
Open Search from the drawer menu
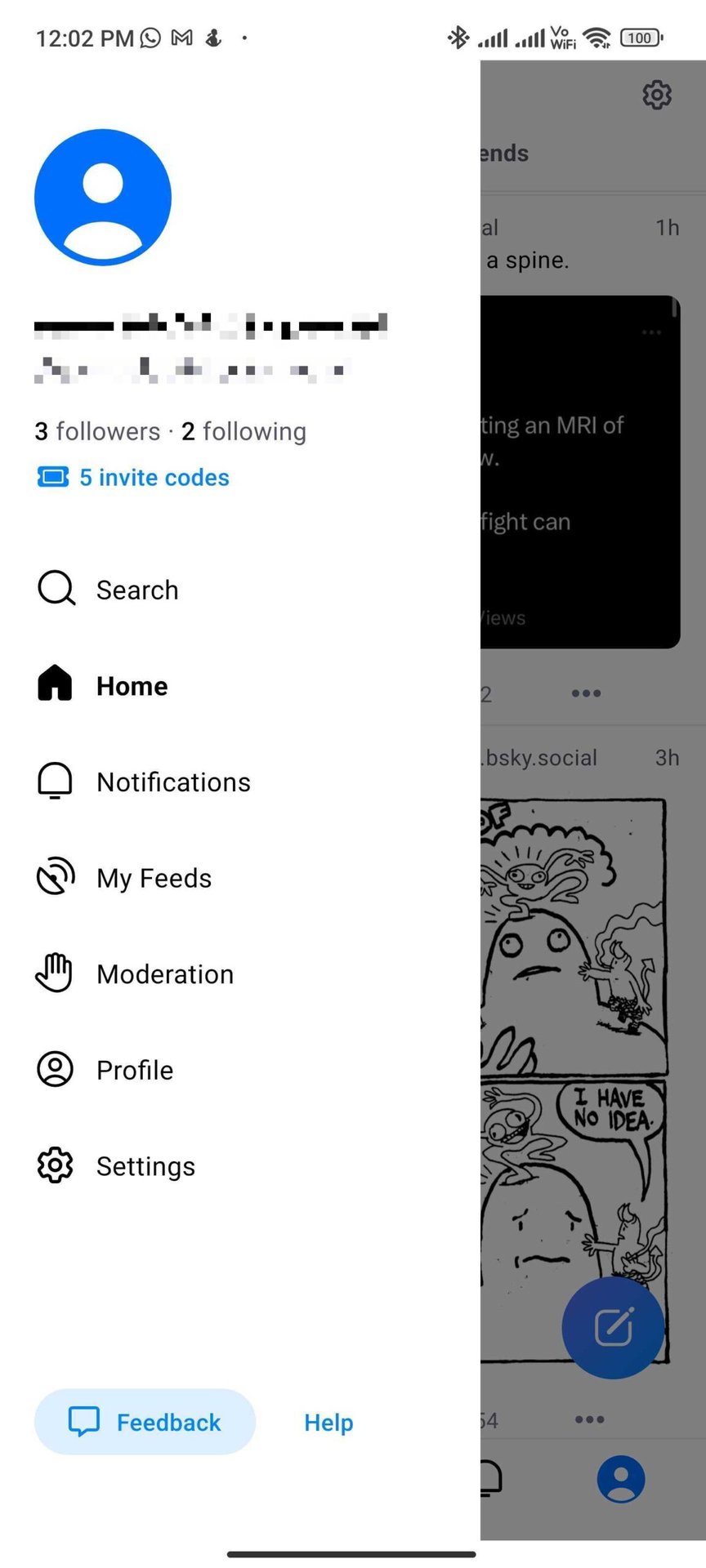pos(136,590)
